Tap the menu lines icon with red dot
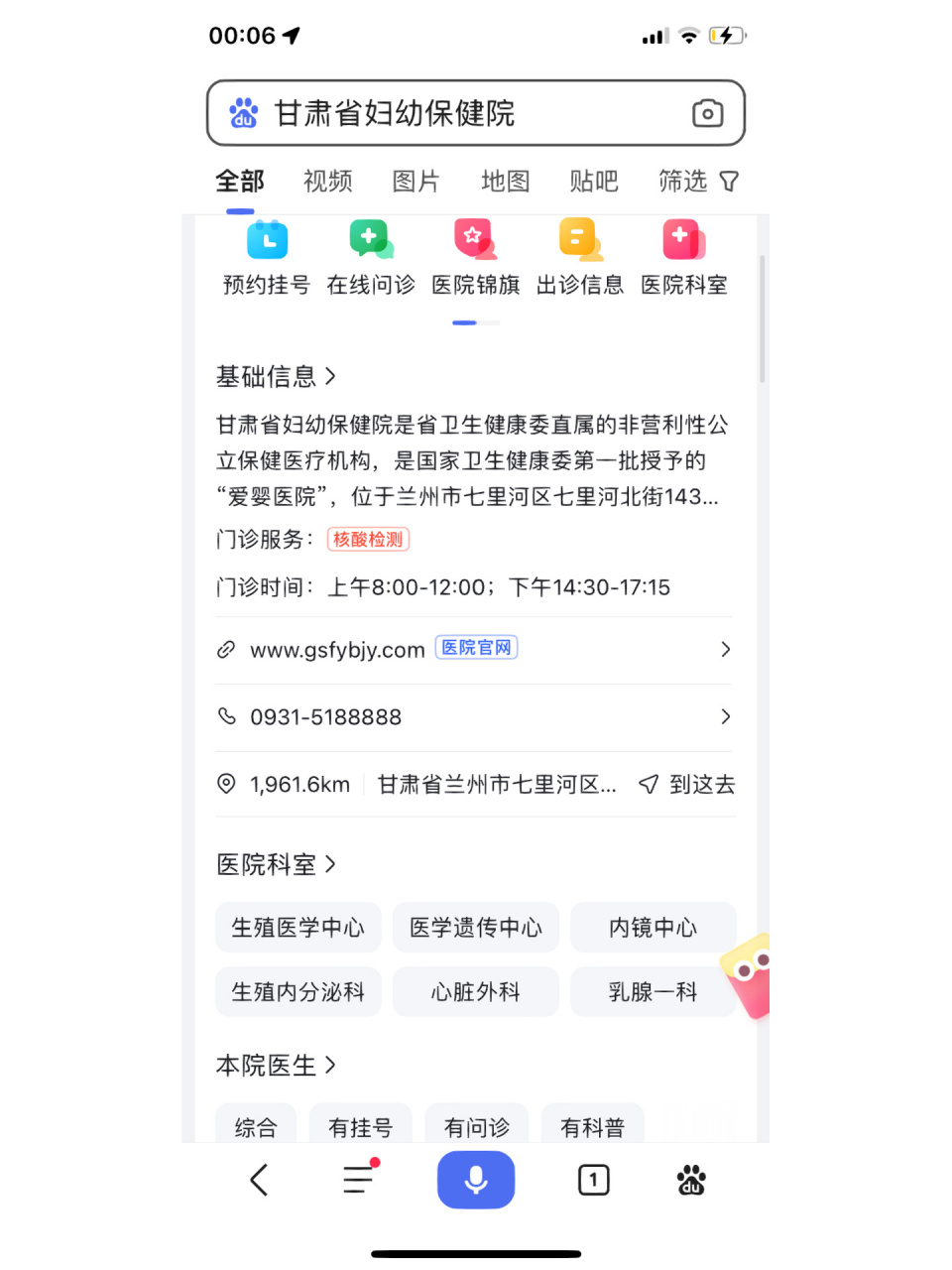Viewport: 952px width, 1270px height. point(358,1180)
